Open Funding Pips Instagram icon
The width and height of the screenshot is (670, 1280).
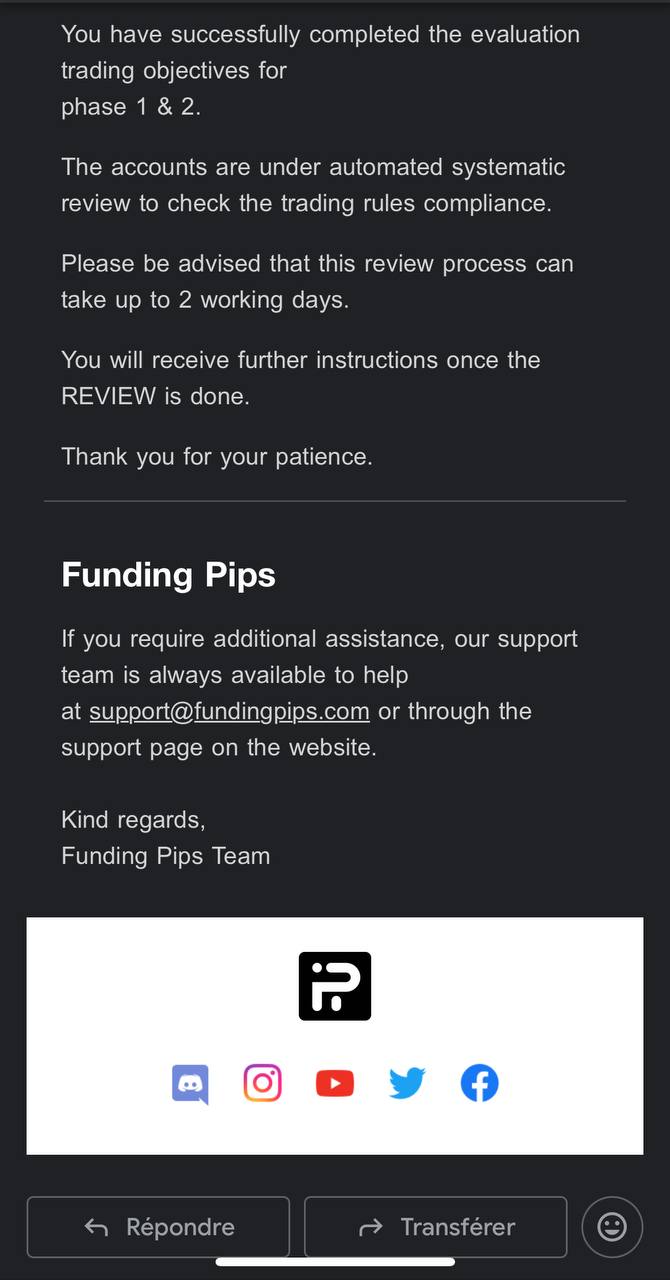[x=263, y=1083]
